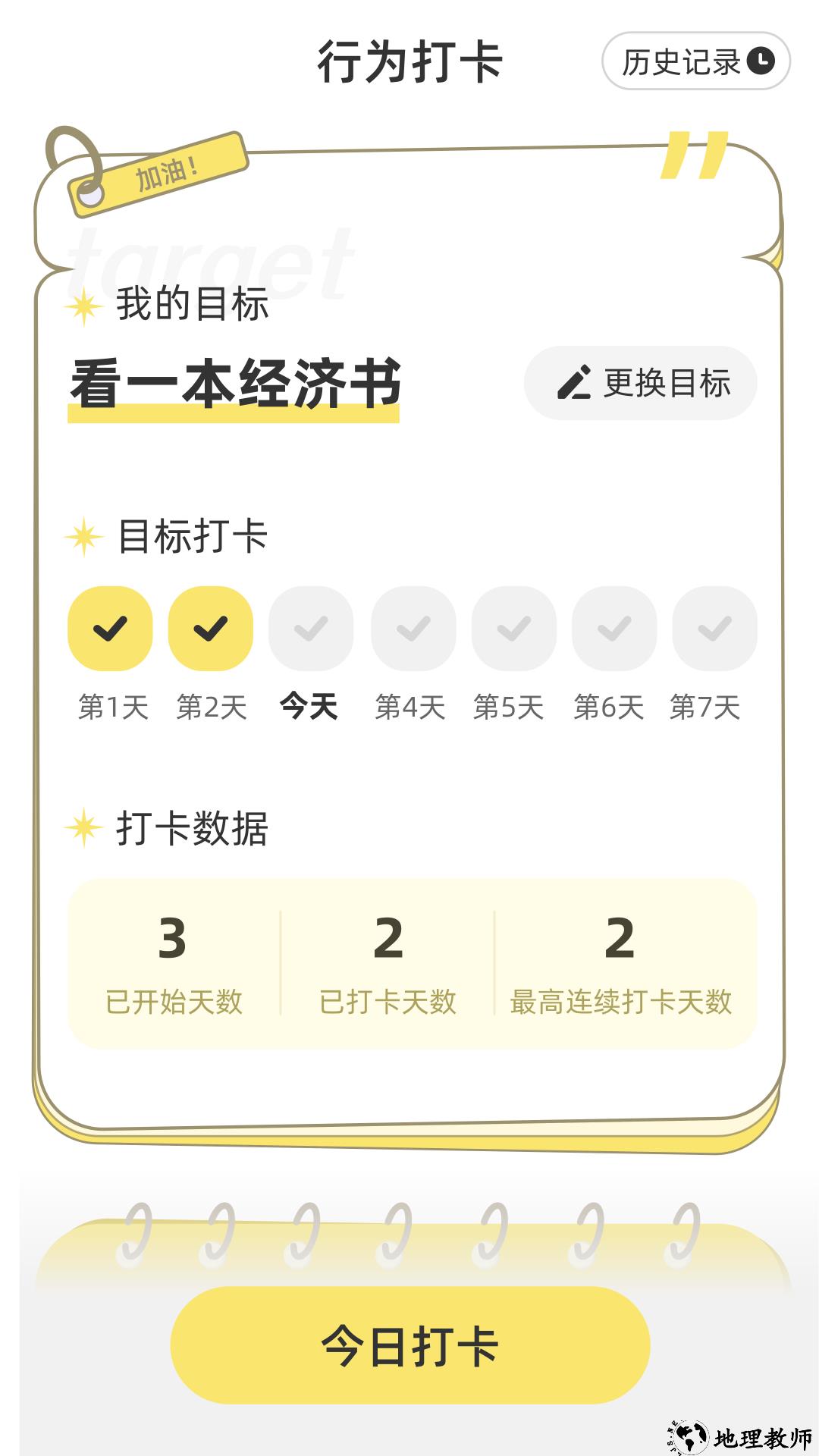The width and height of the screenshot is (819, 1456).
Task: Toggle the 第2天 completed checkmark
Action: pyautogui.click(x=210, y=629)
